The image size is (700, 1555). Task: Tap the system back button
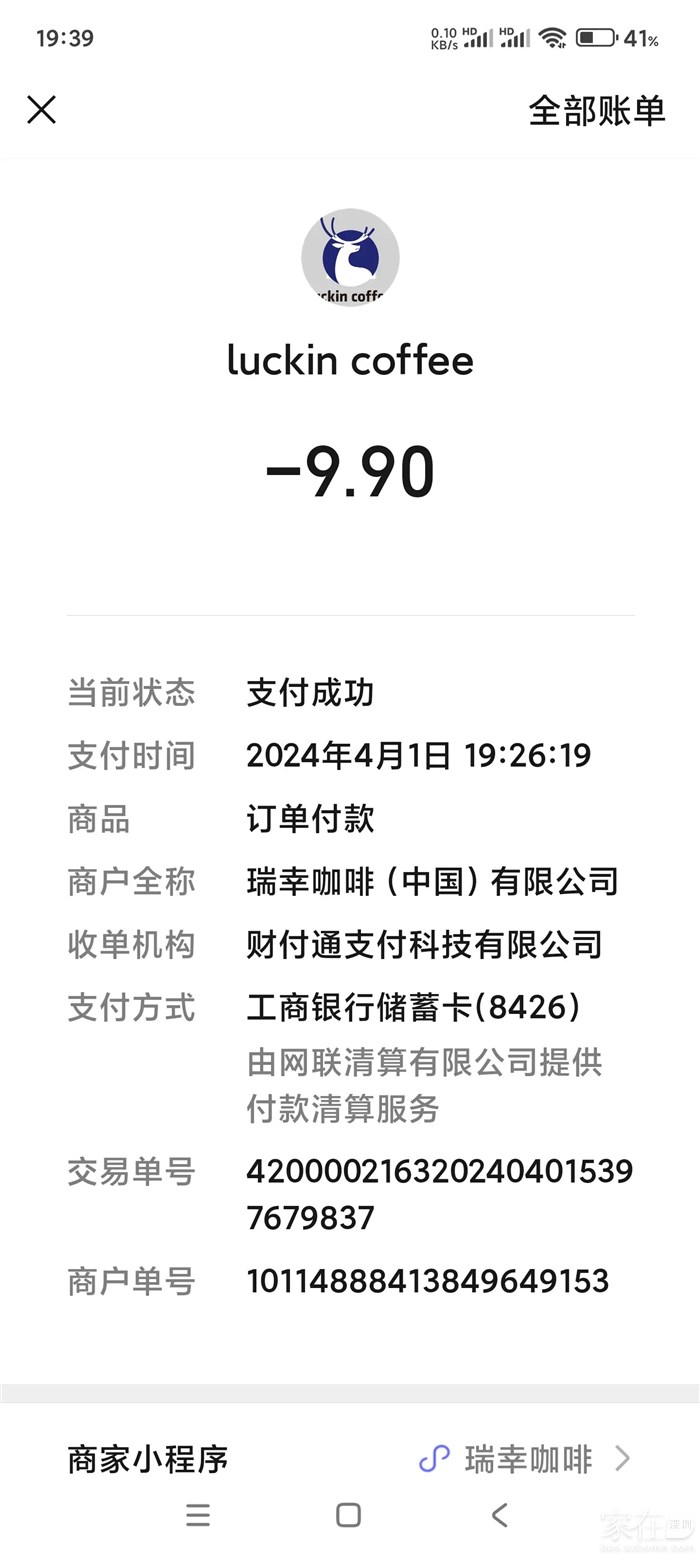point(499,1515)
